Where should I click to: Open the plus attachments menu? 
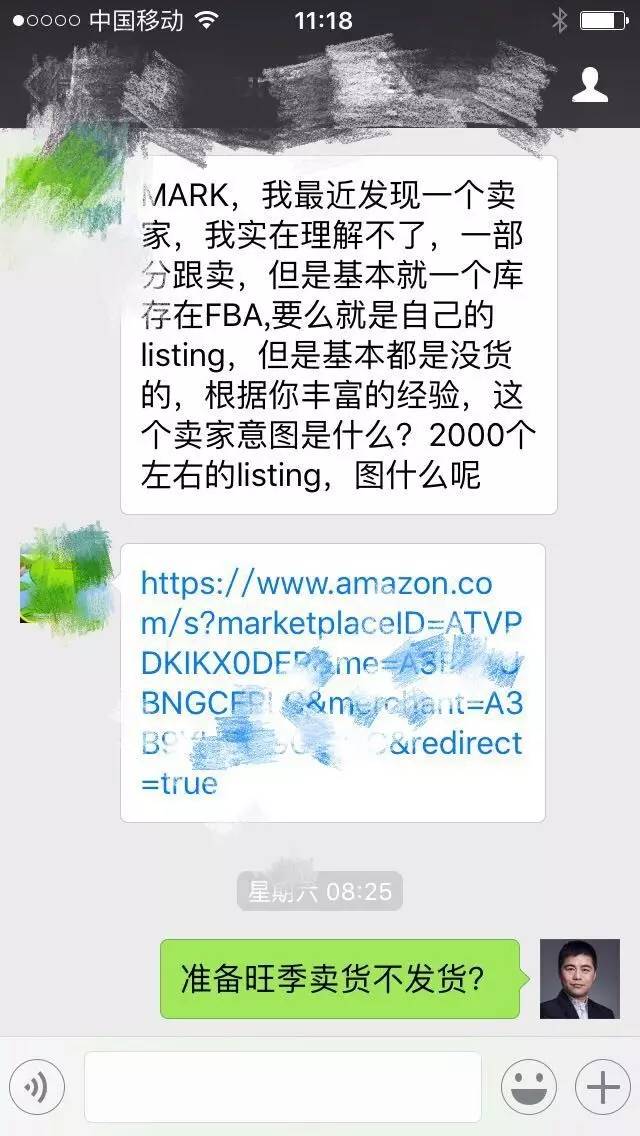[x=602, y=1087]
